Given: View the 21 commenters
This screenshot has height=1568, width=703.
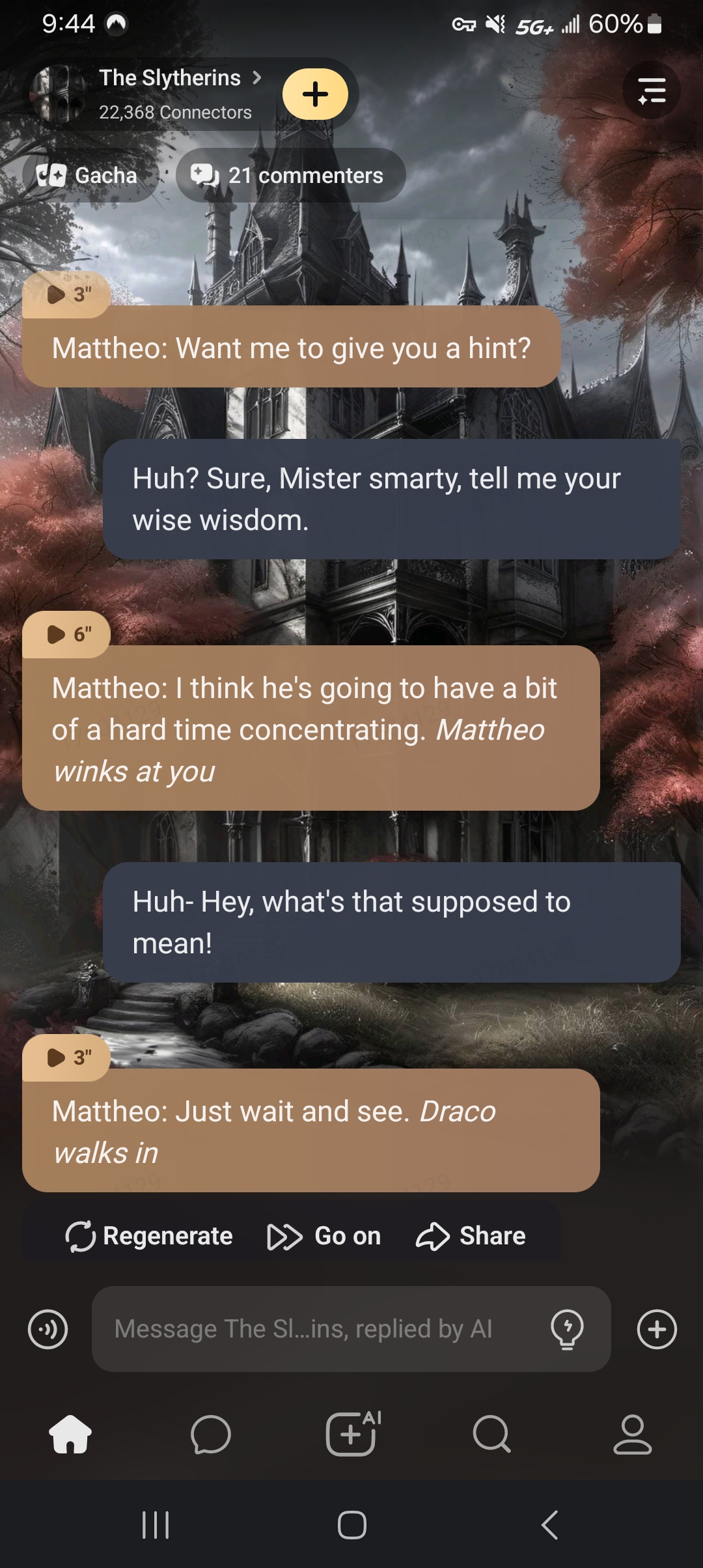Looking at the screenshot, I should [290, 175].
